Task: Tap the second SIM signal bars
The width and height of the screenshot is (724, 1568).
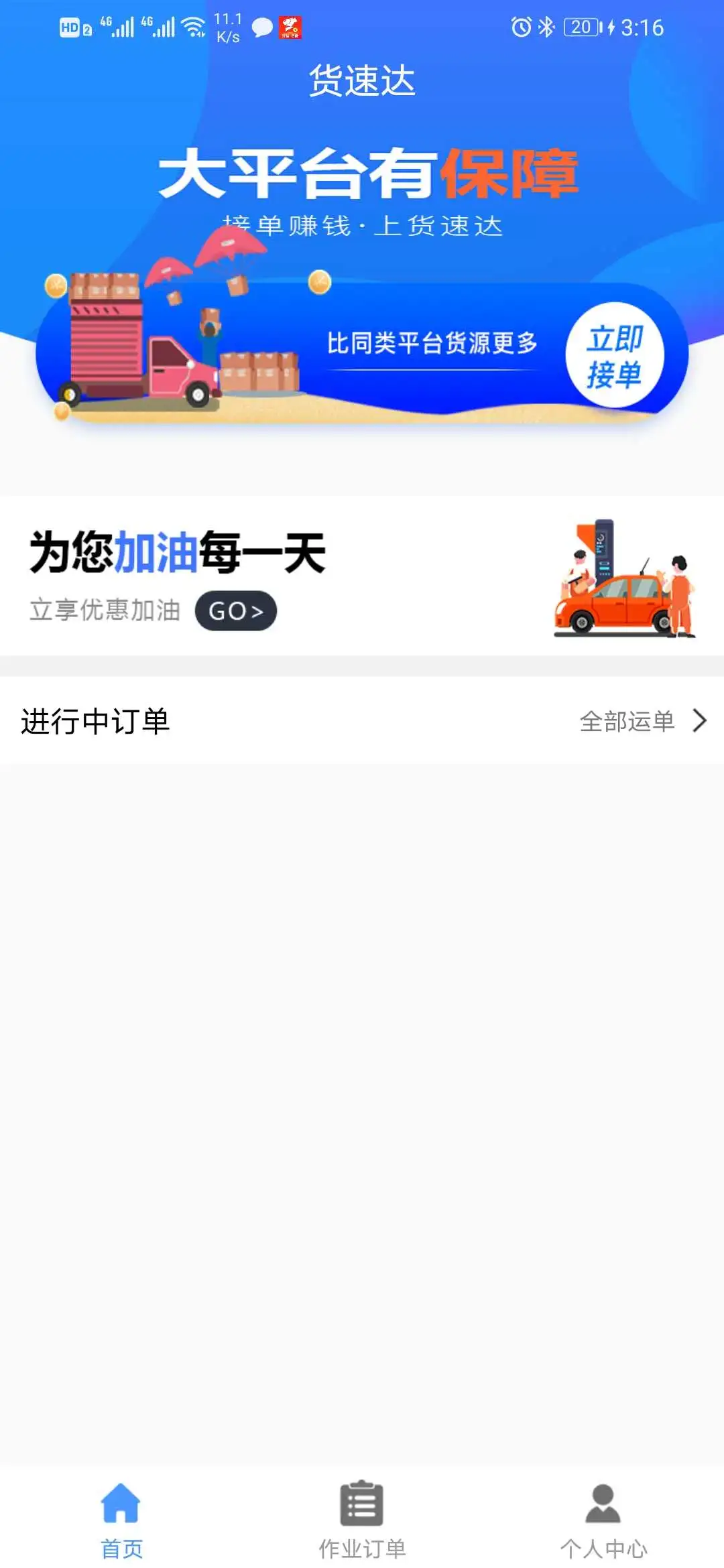Action: point(161,28)
